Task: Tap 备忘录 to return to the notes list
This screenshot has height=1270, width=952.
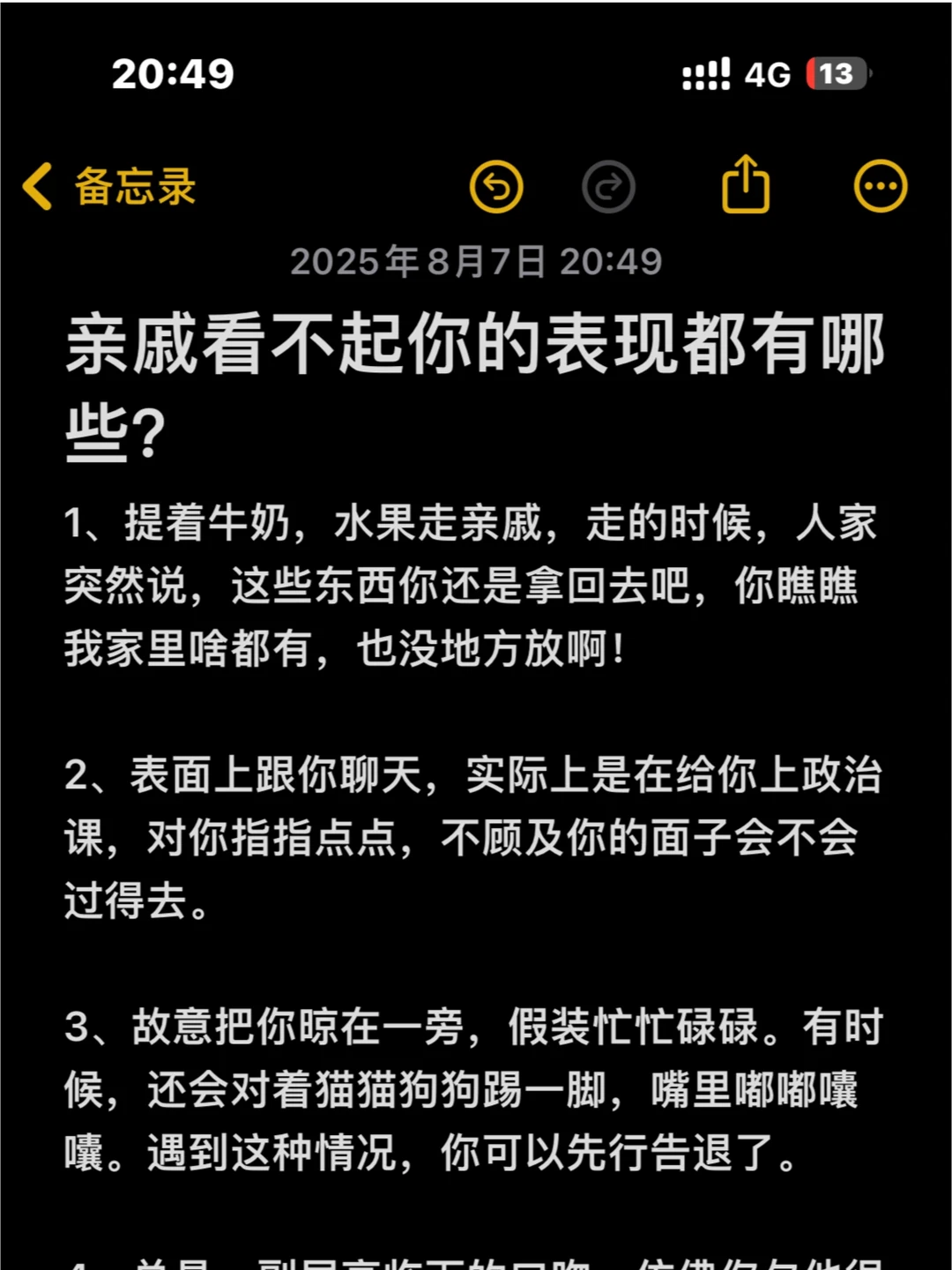Action: (132, 186)
